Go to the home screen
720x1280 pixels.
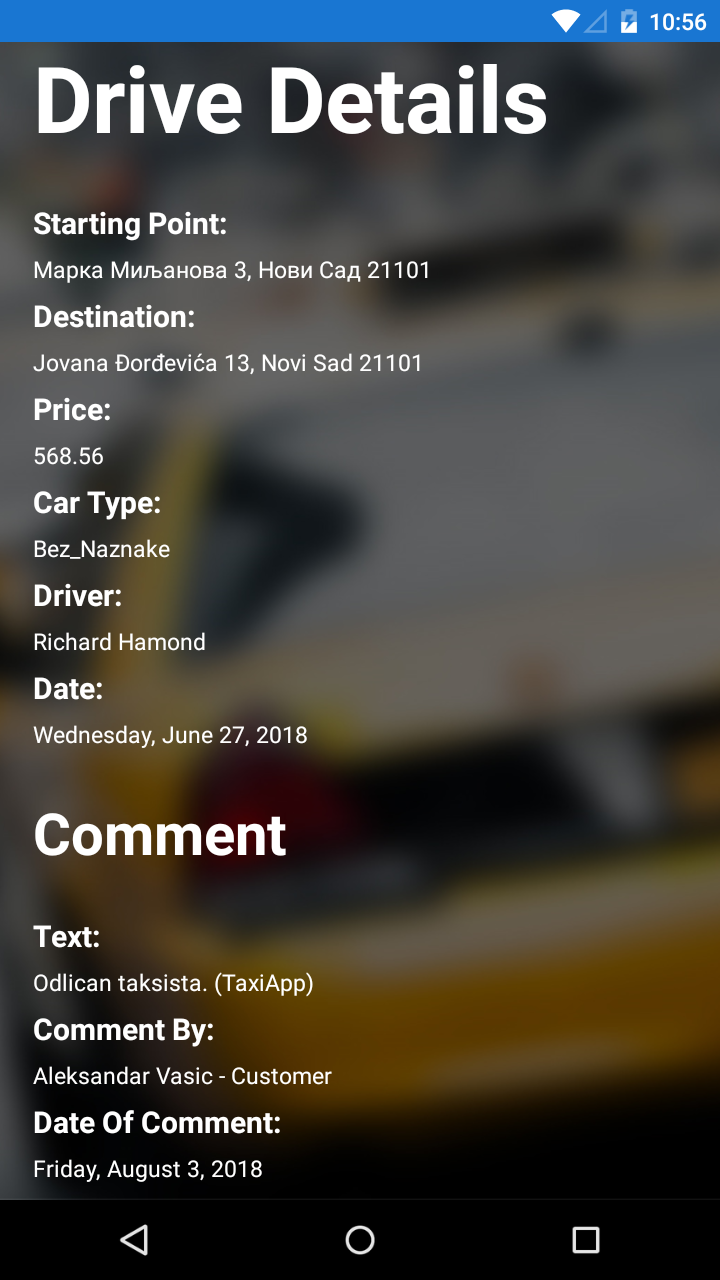[x=360, y=1240]
